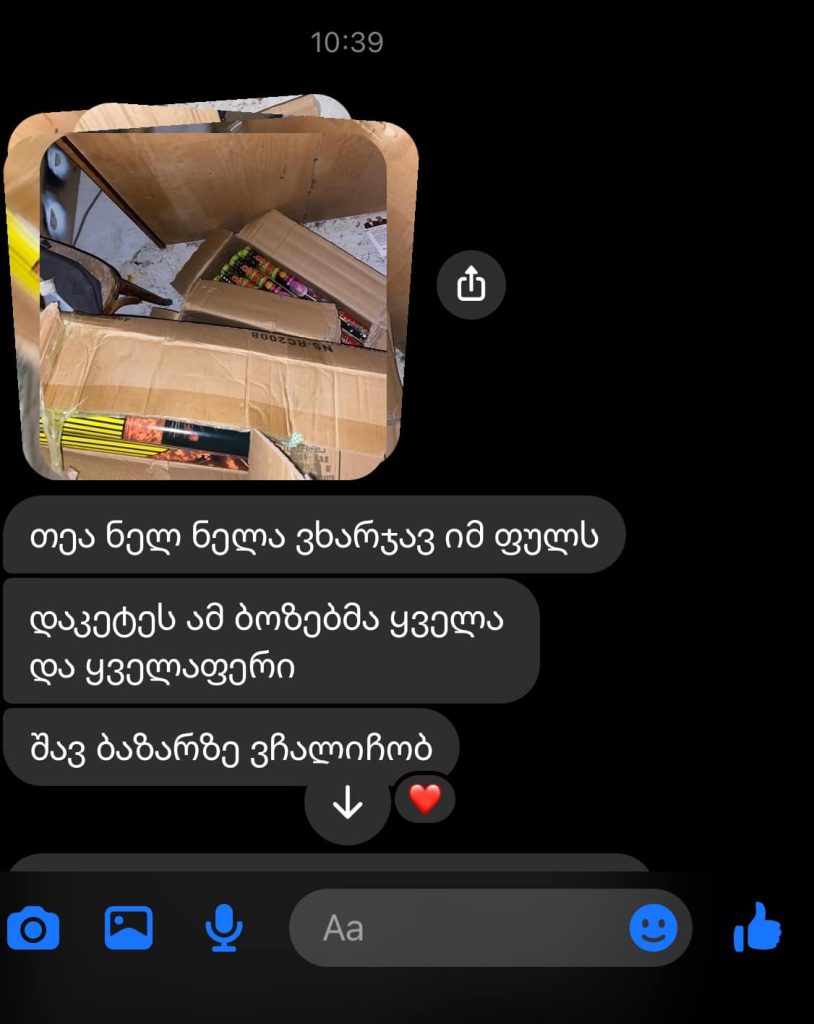Open the camera to take a photo
This screenshot has height=1024, width=814.
[33, 929]
